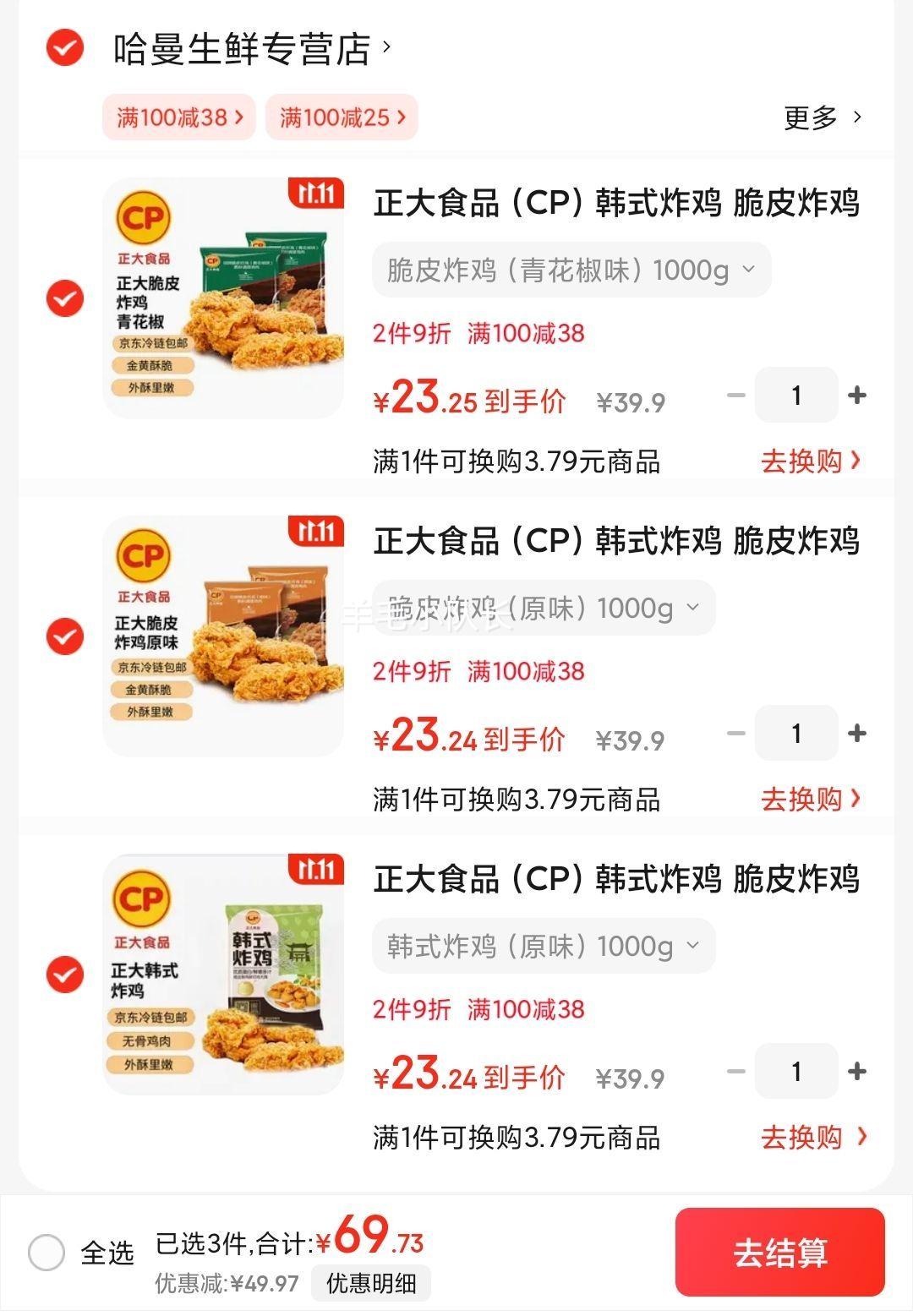Proceed to checkout with 去结算
This screenshot has width=913, height=1316.
[779, 1253]
